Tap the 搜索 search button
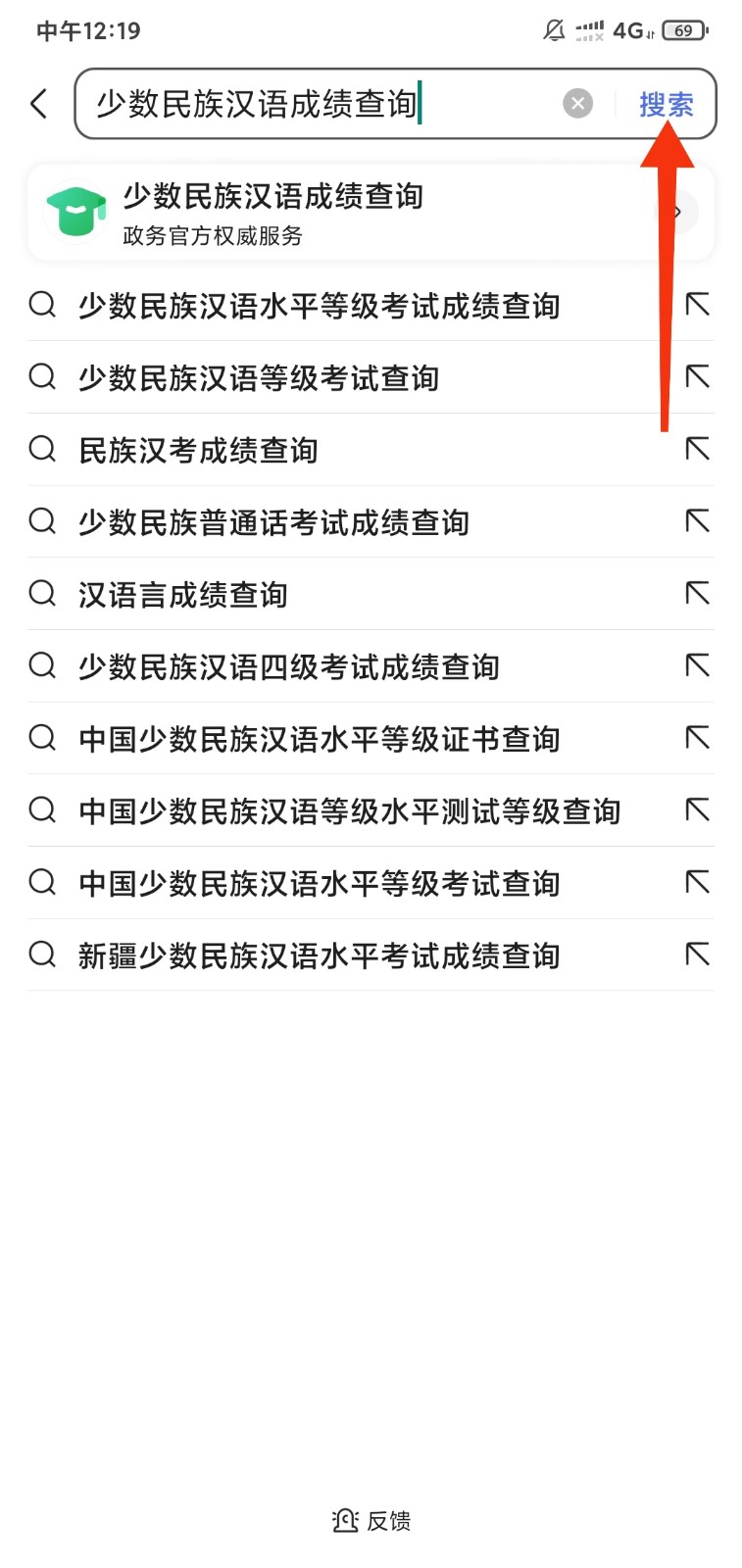The height and width of the screenshot is (1568, 742). coord(667,104)
